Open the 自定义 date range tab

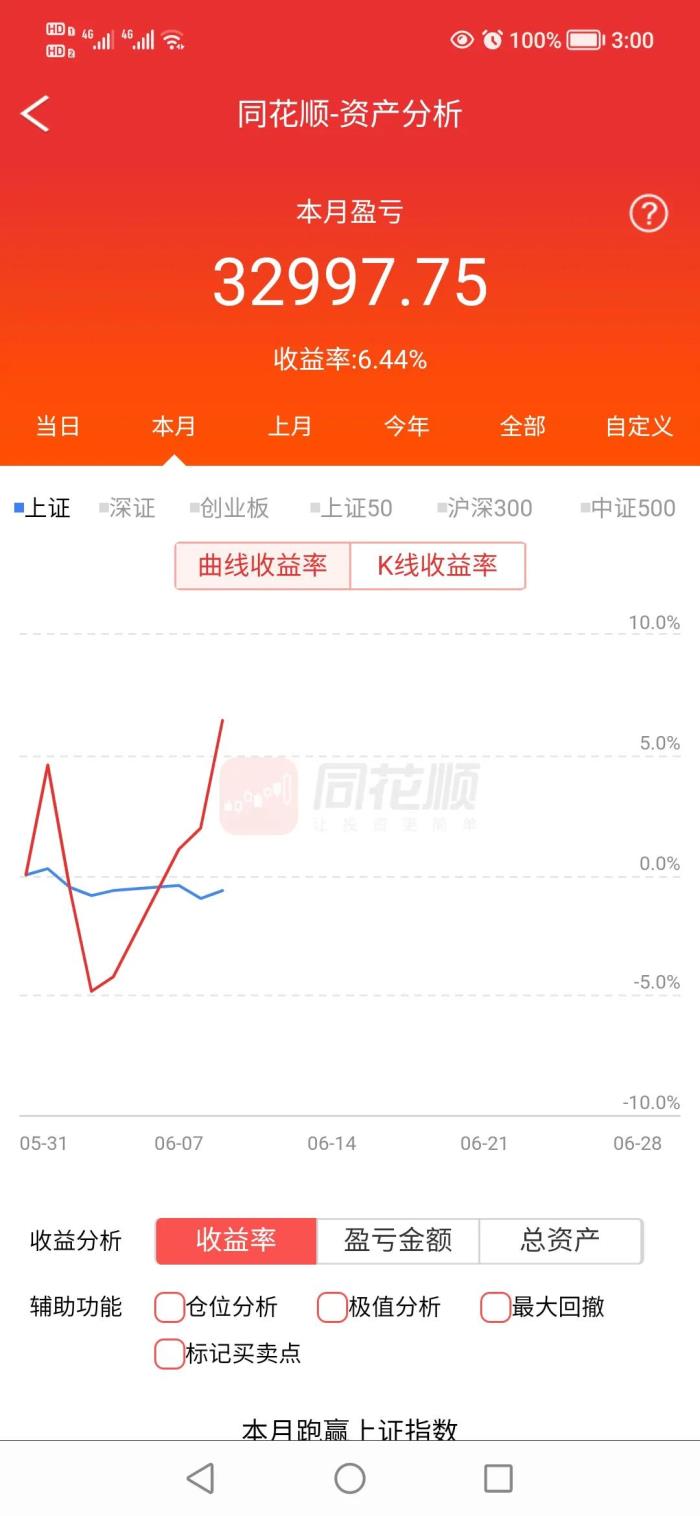point(638,426)
